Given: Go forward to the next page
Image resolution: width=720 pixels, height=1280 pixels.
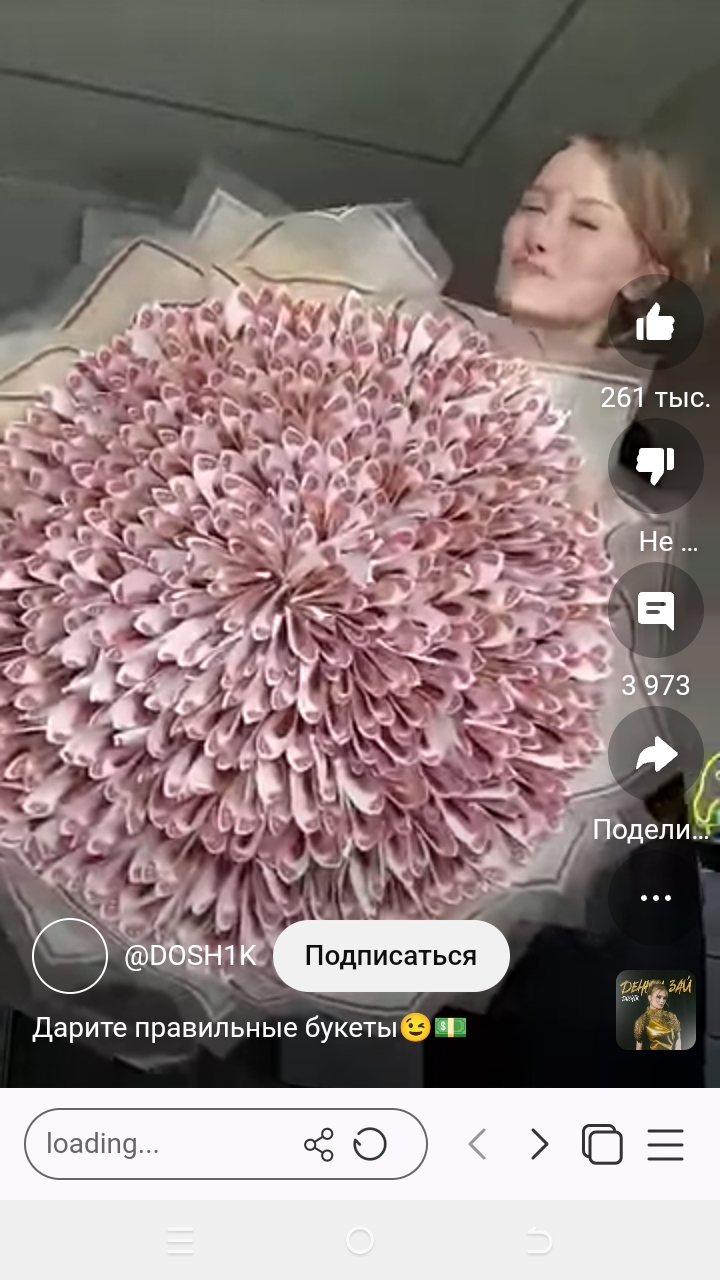Looking at the screenshot, I should coord(539,1144).
